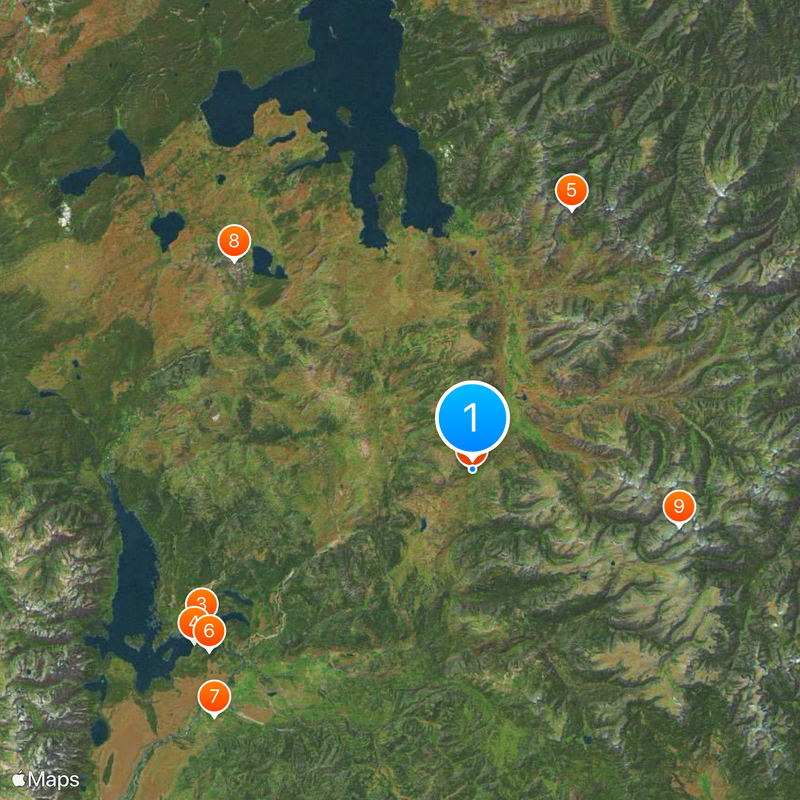Select map pin number 3
800x800 pixels.
pos(203,600)
